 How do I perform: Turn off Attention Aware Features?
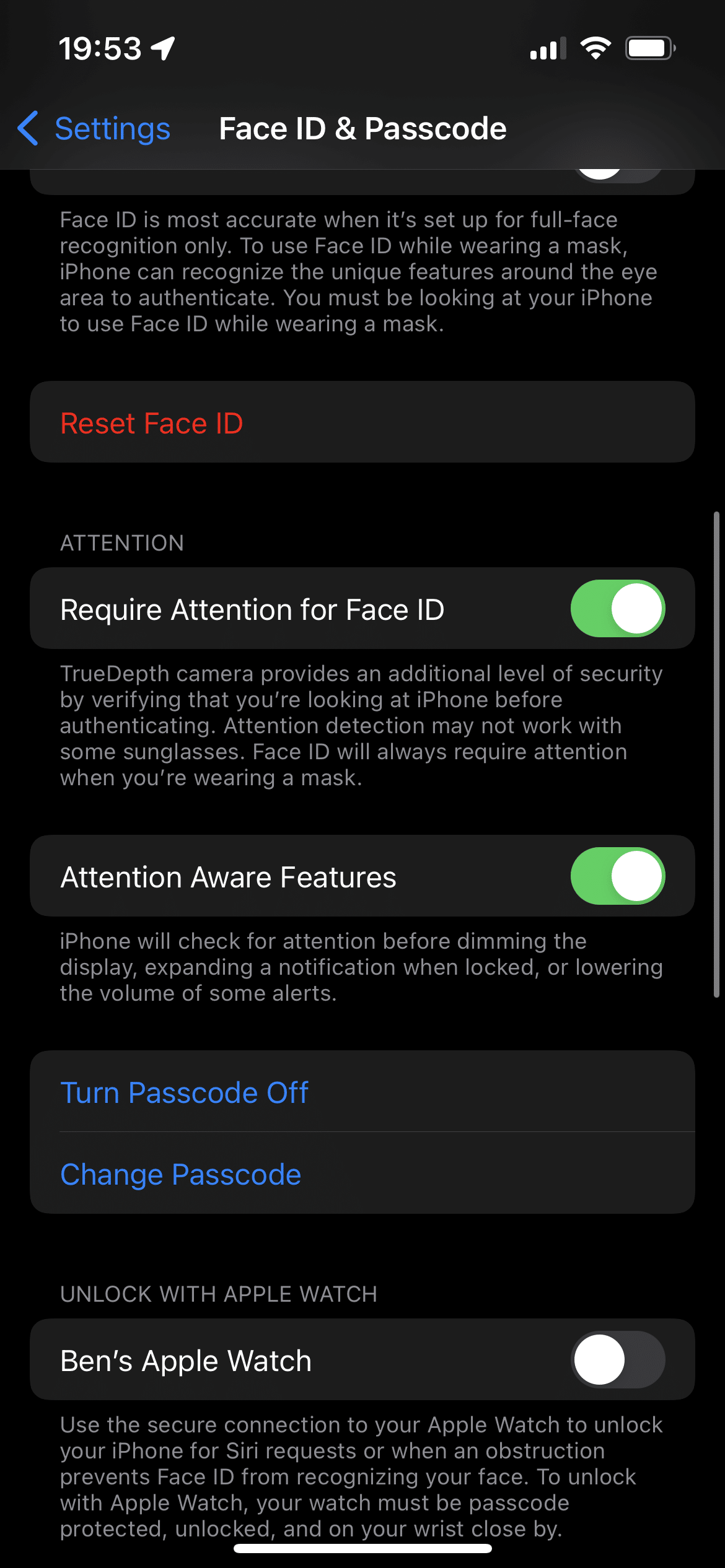618,876
